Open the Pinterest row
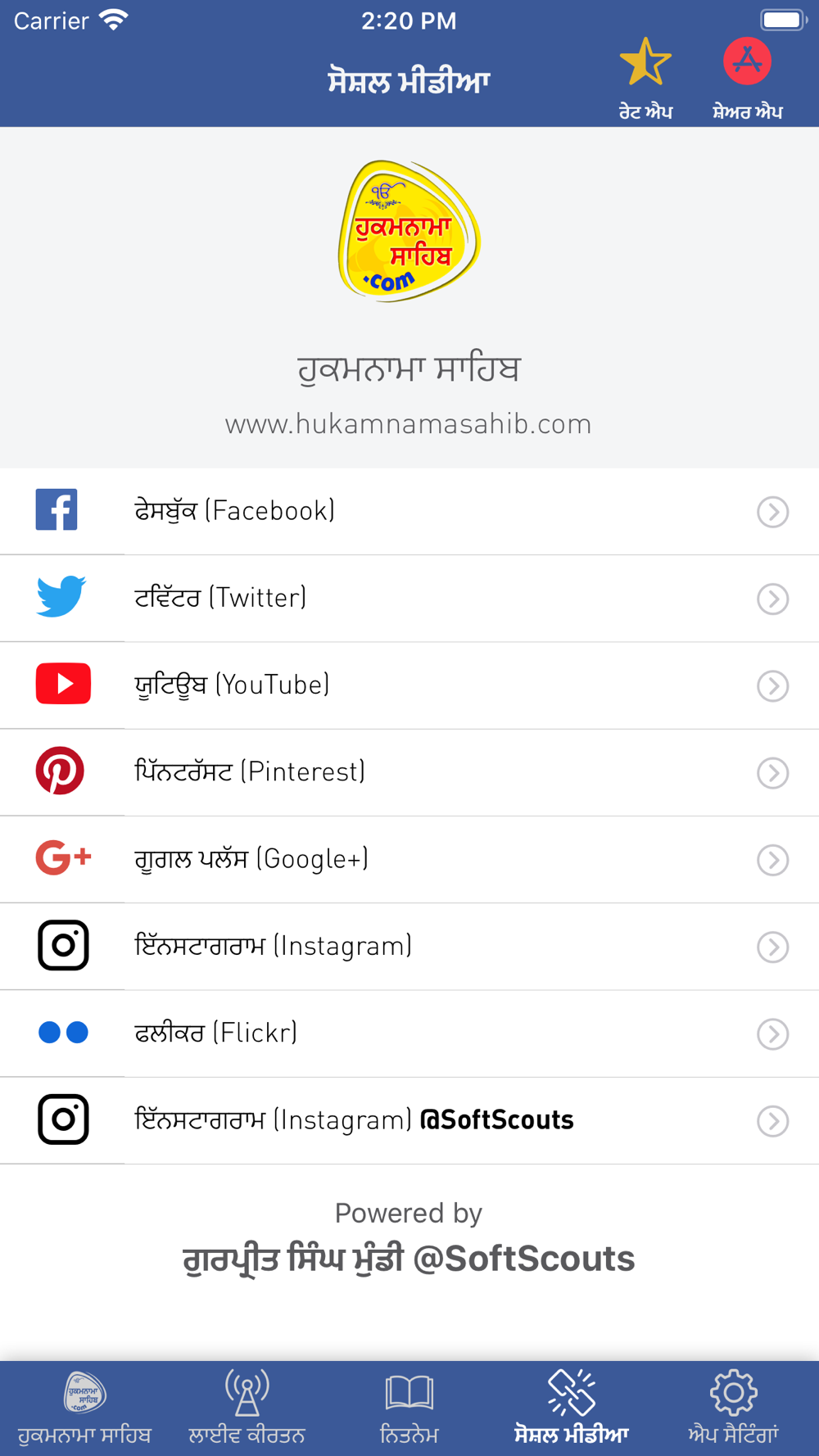The image size is (819, 1456). click(409, 772)
